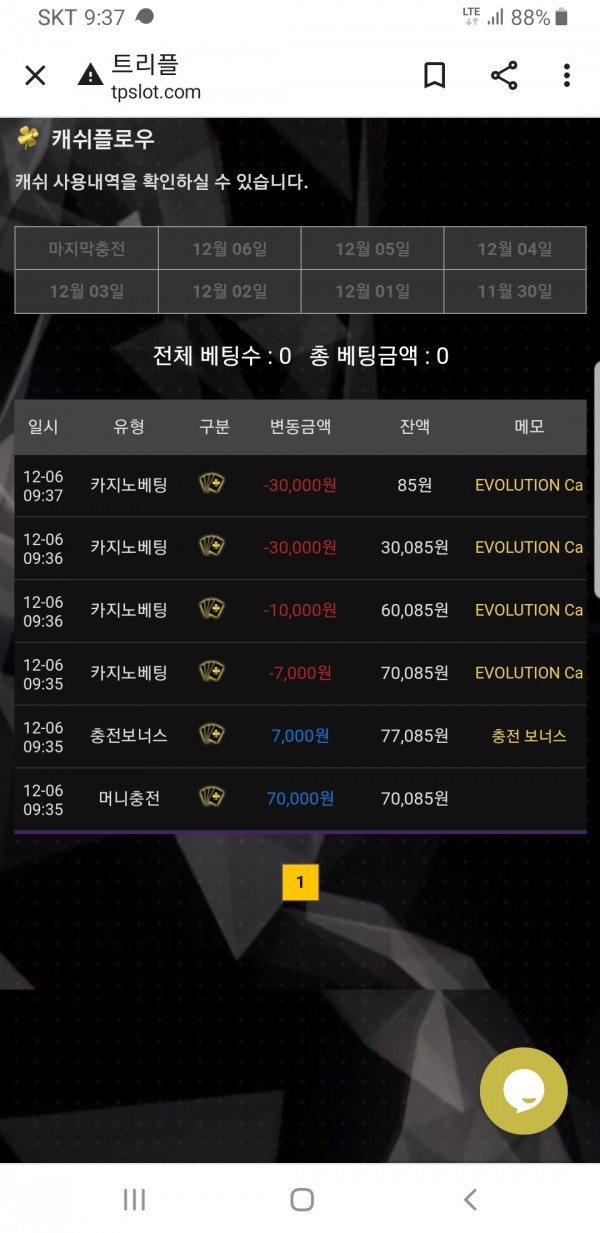Bookmark this page
The height and width of the screenshot is (1233, 600).
pyautogui.click(x=435, y=75)
